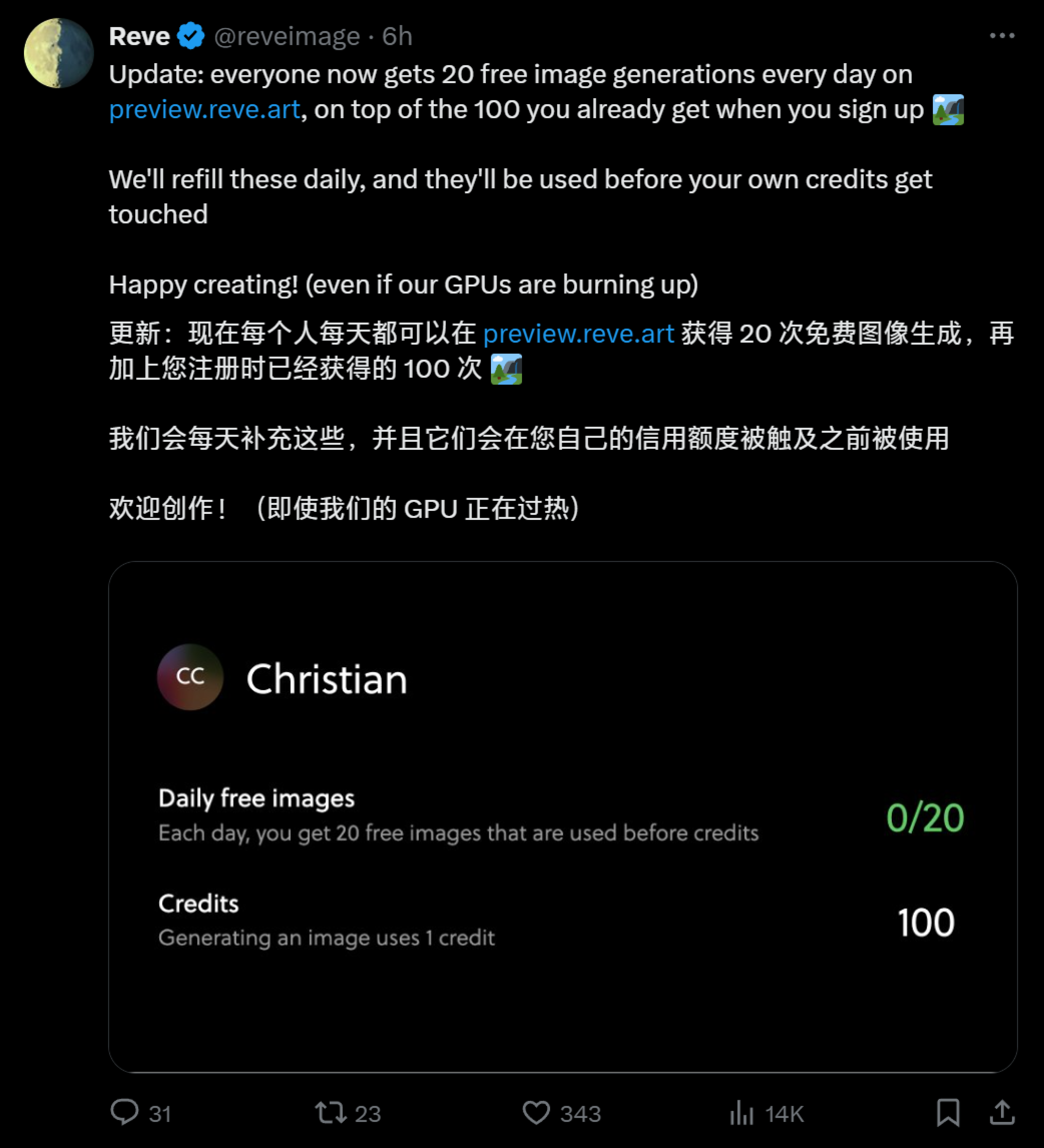Viewport: 1044px width, 1148px height.
Task: Open the post's overflow menu
Action: pos(1002,35)
